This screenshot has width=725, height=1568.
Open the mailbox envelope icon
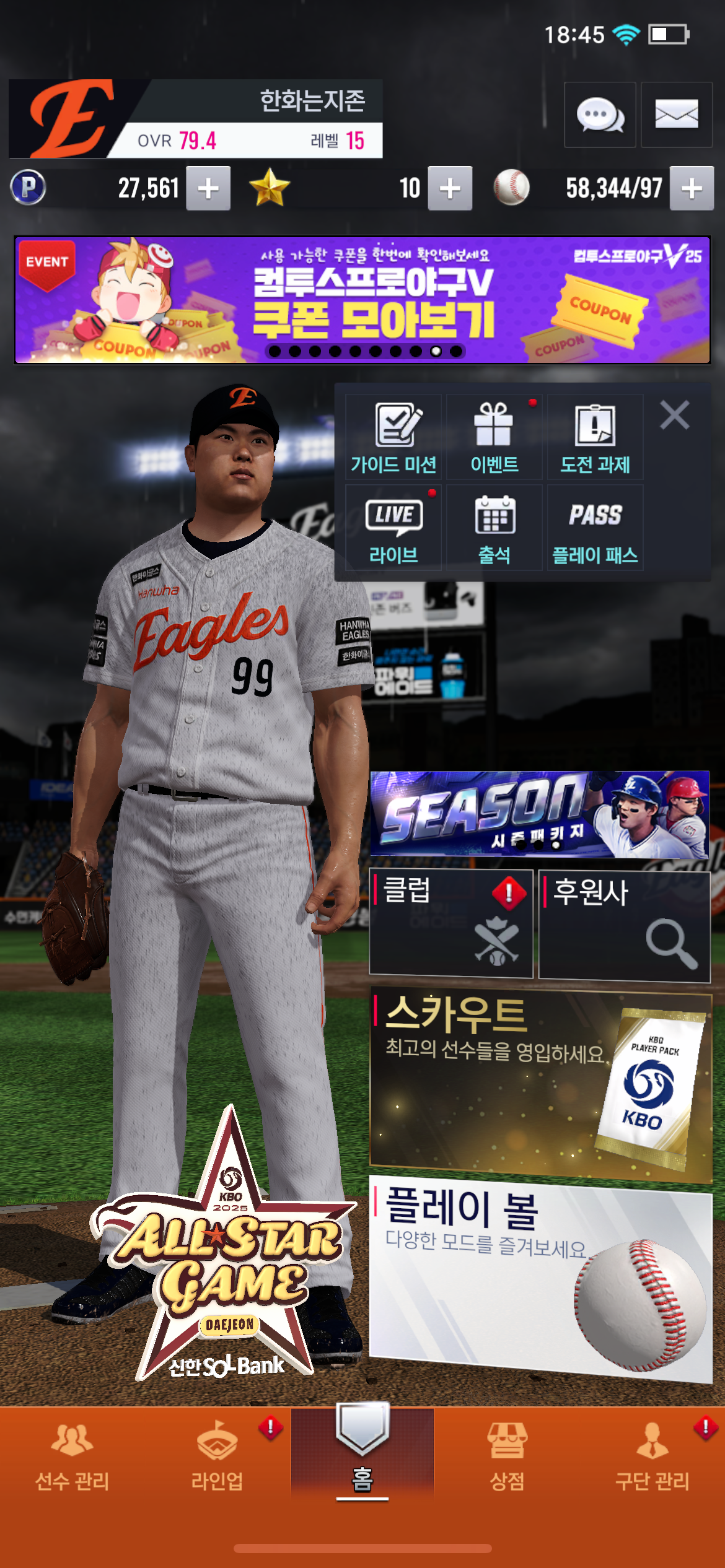(x=676, y=115)
